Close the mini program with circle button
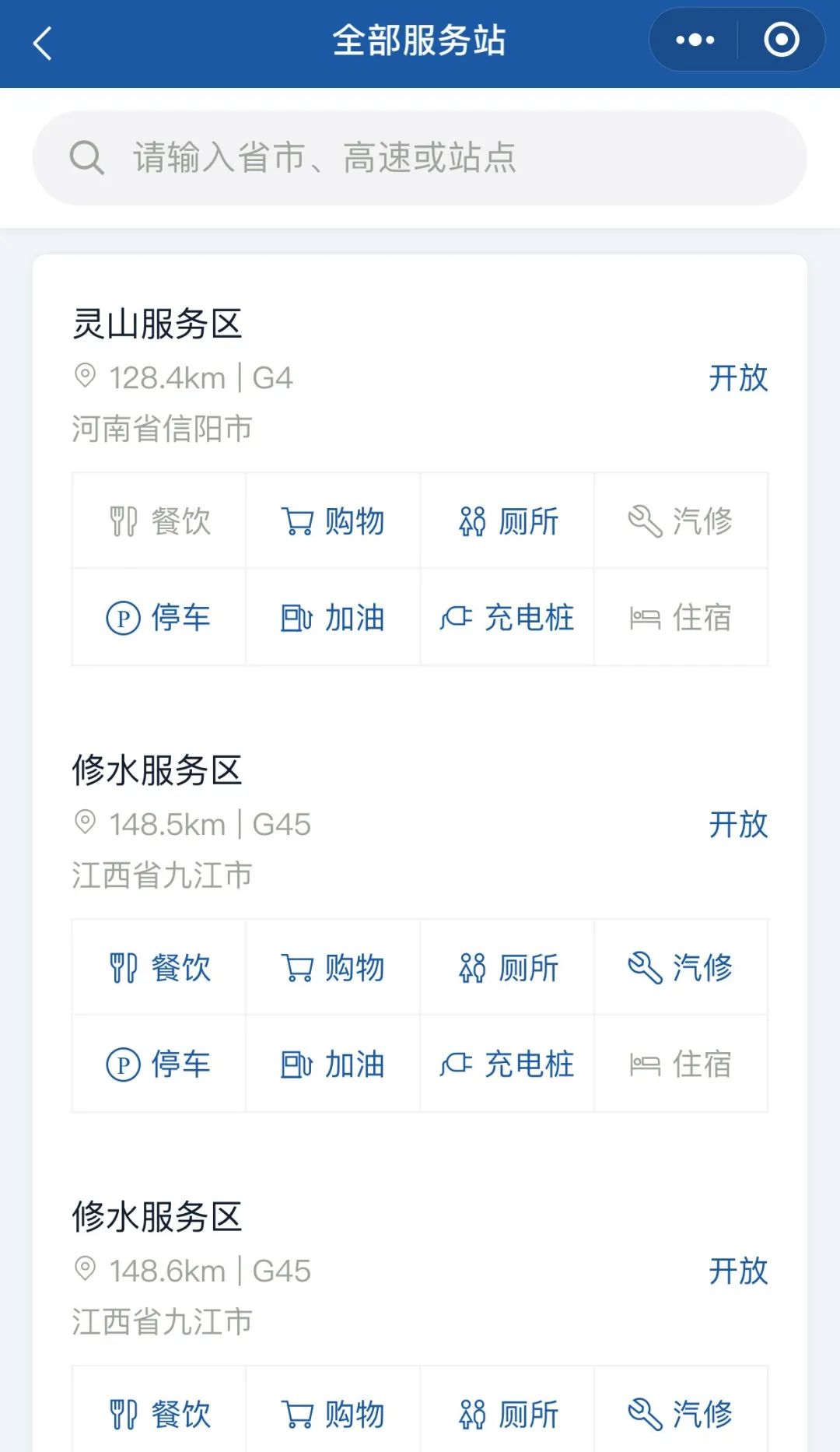The height and width of the screenshot is (1452, 840). coord(781,40)
